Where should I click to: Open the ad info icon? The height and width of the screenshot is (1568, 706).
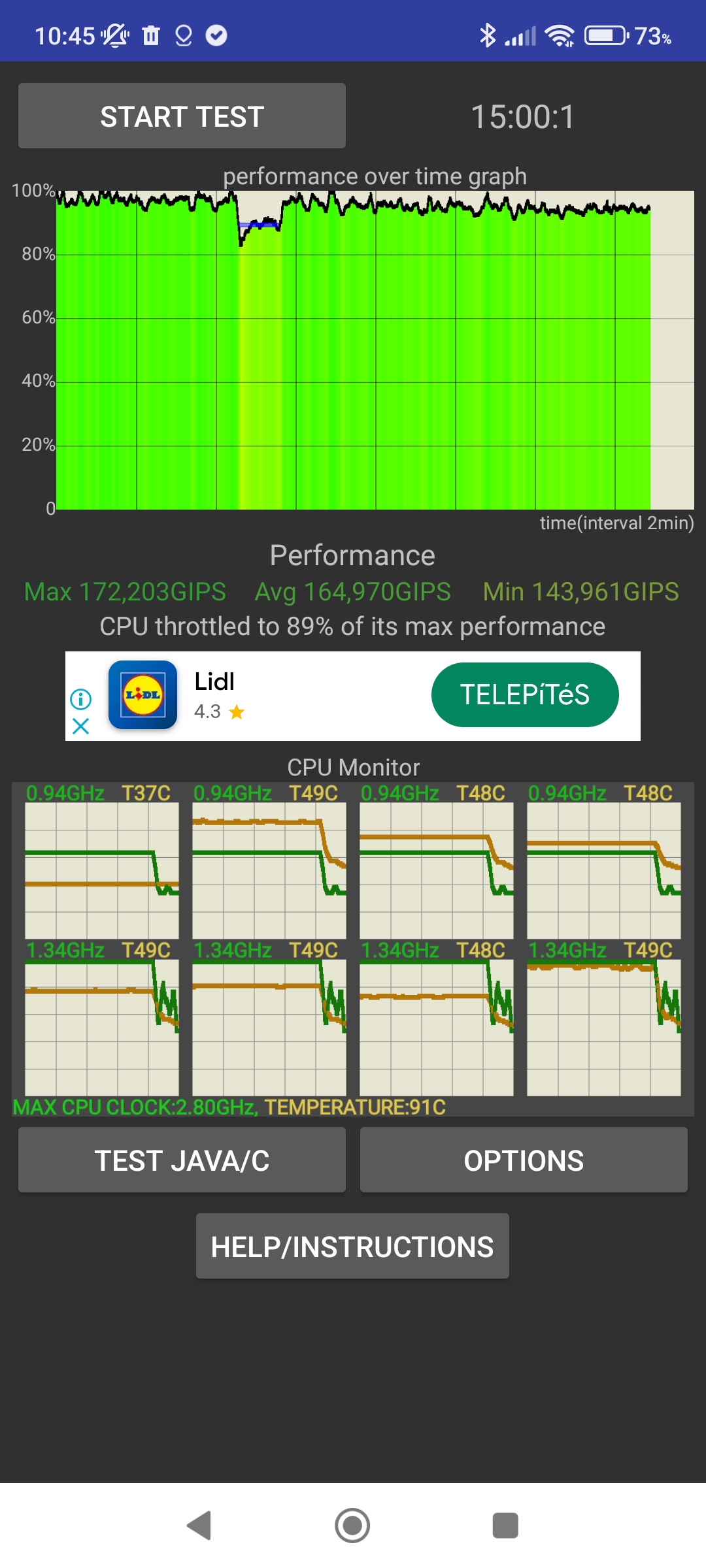[x=80, y=699]
